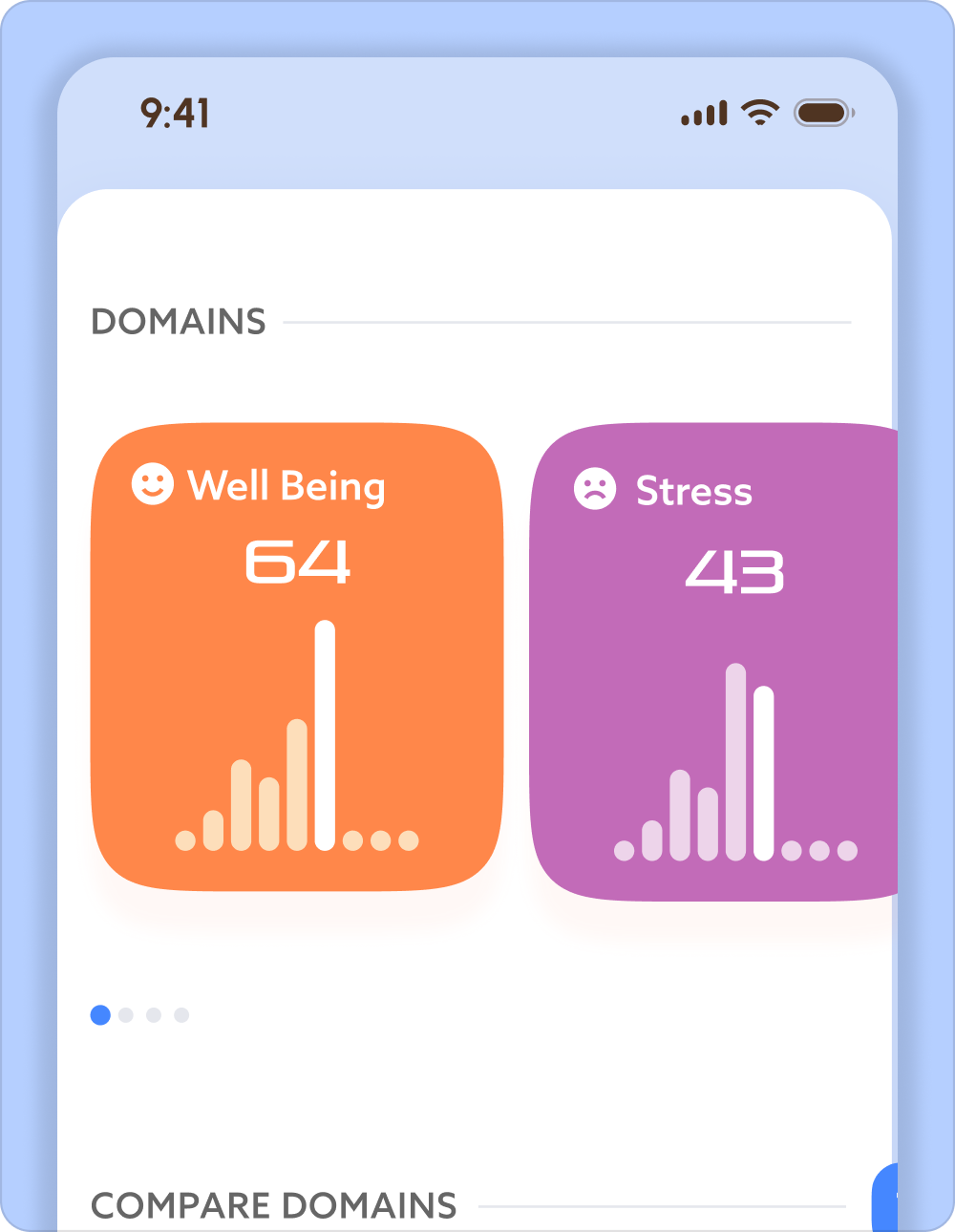Select the second carousel page indicator dot
The image size is (955, 1232).
tap(126, 1015)
